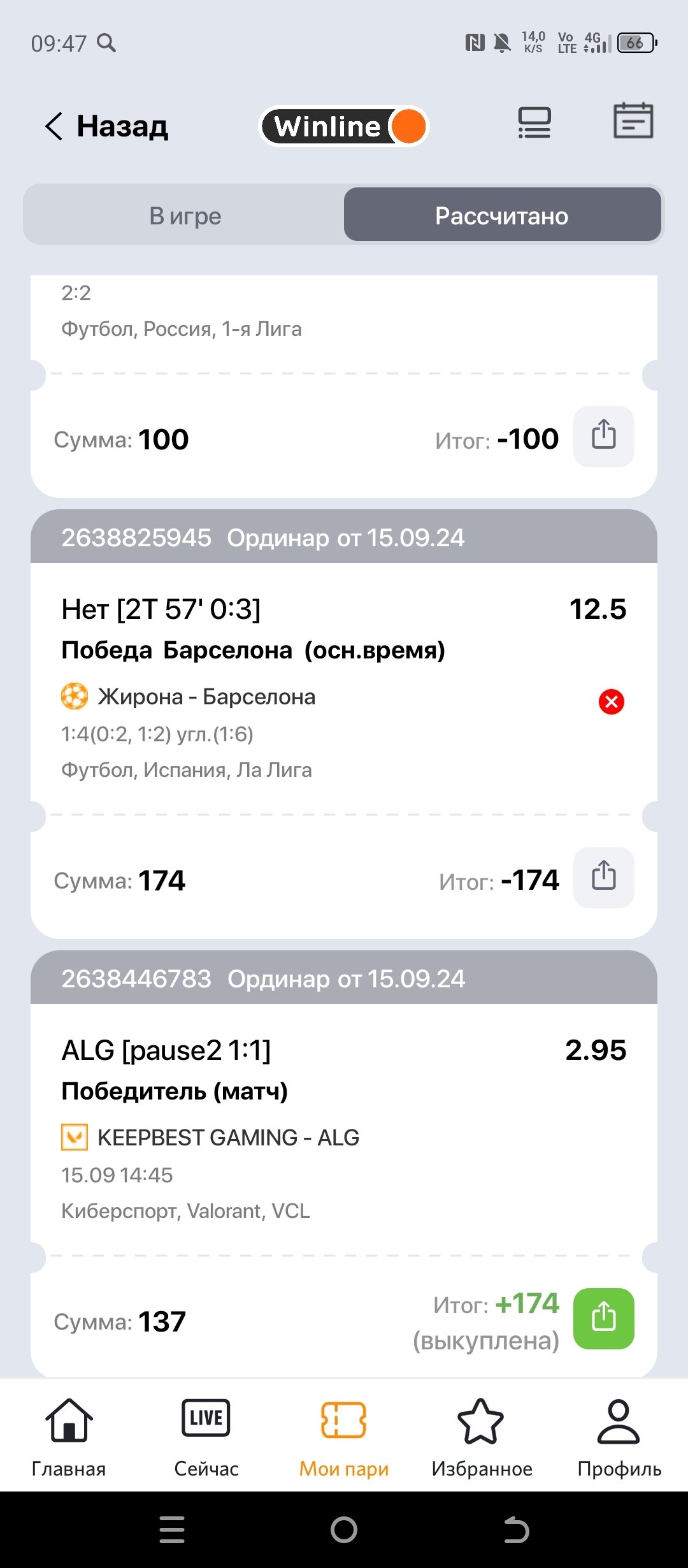The width and height of the screenshot is (688, 1568).
Task: Share the bet with Итог -100
Action: pyautogui.click(x=603, y=437)
